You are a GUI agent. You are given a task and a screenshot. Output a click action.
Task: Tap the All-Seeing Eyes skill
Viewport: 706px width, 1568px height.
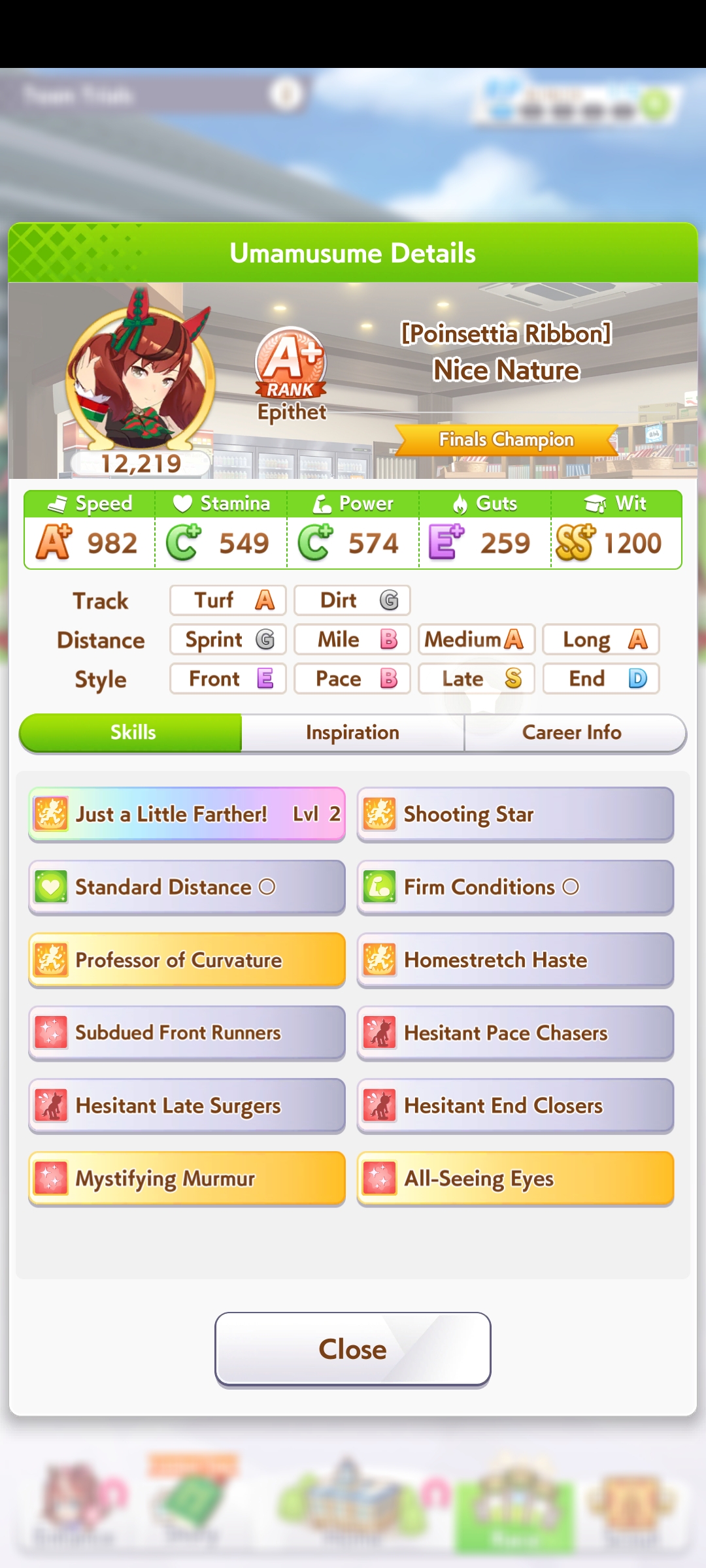(x=515, y=1179)
